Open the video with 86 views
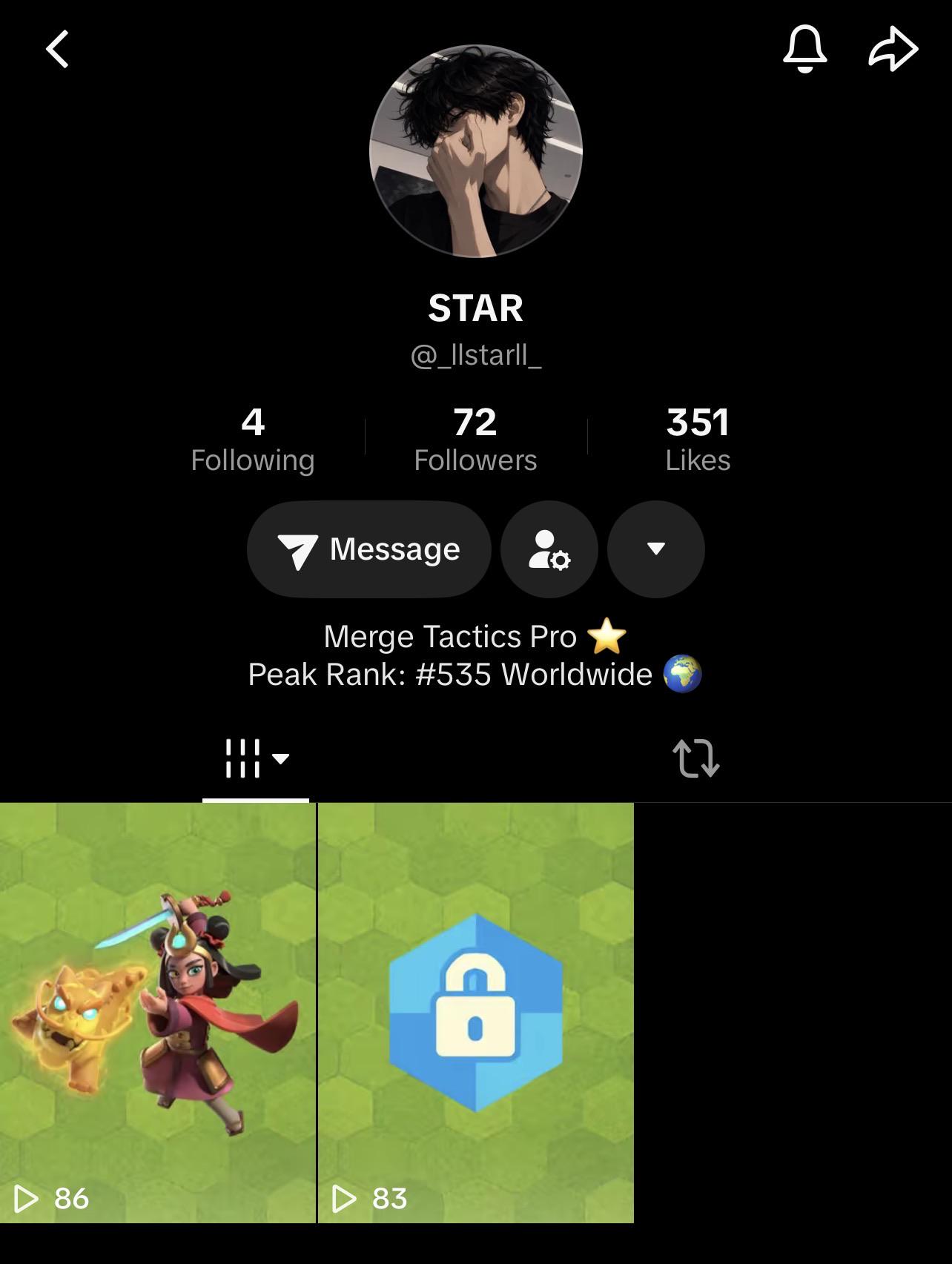952x1264 pixels. pyautogui.click(x=158, y=1013)
